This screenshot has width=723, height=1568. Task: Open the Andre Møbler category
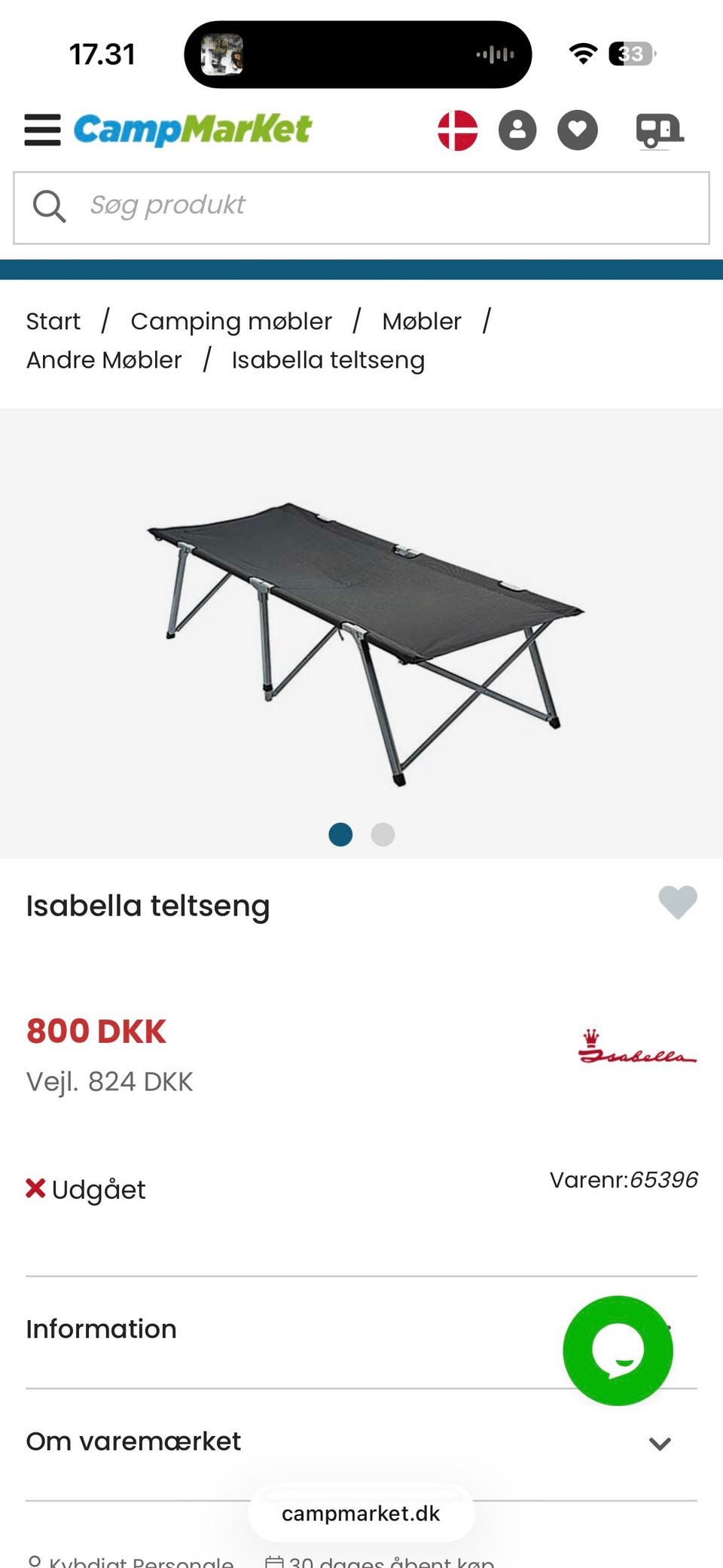104,359
